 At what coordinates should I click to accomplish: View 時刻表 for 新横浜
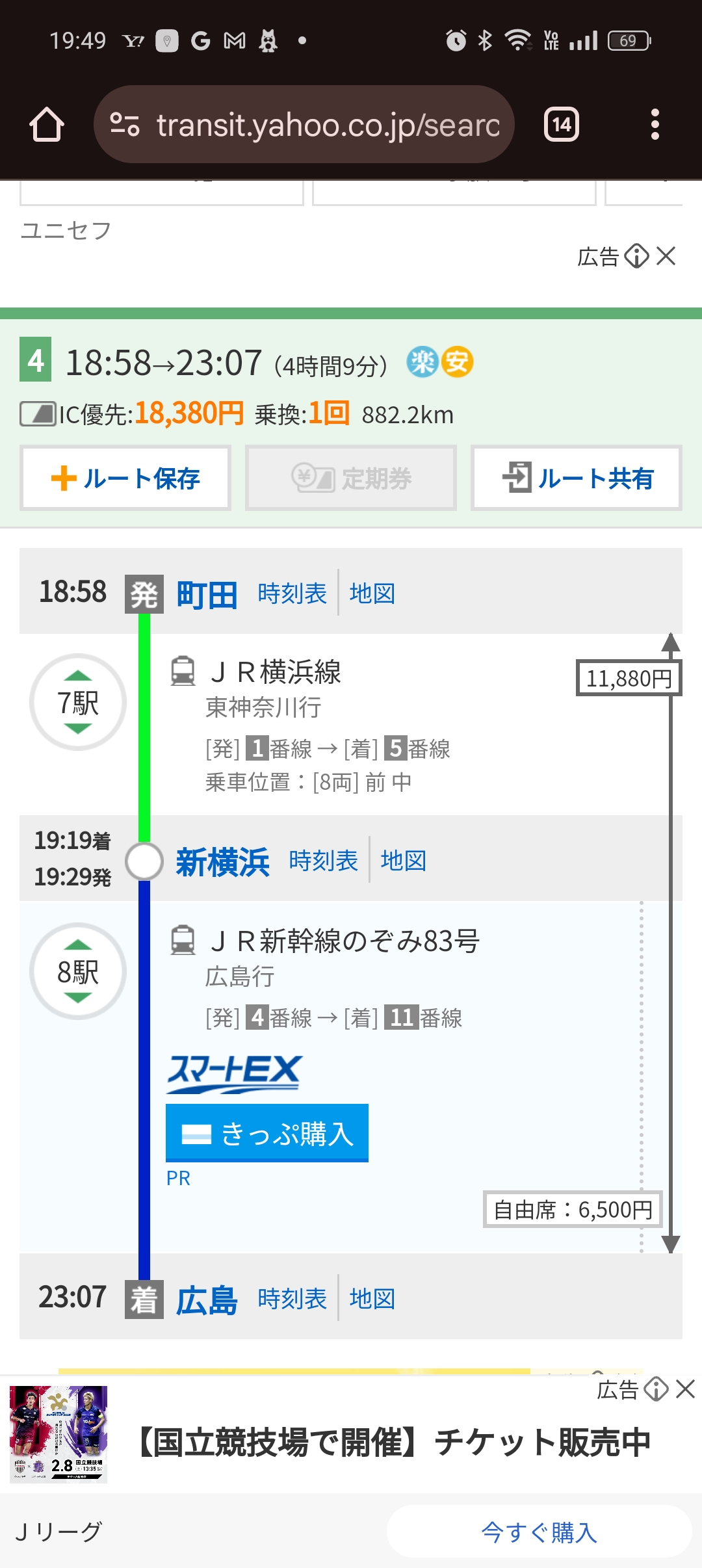pyautogui.click(x=323, y=860)
